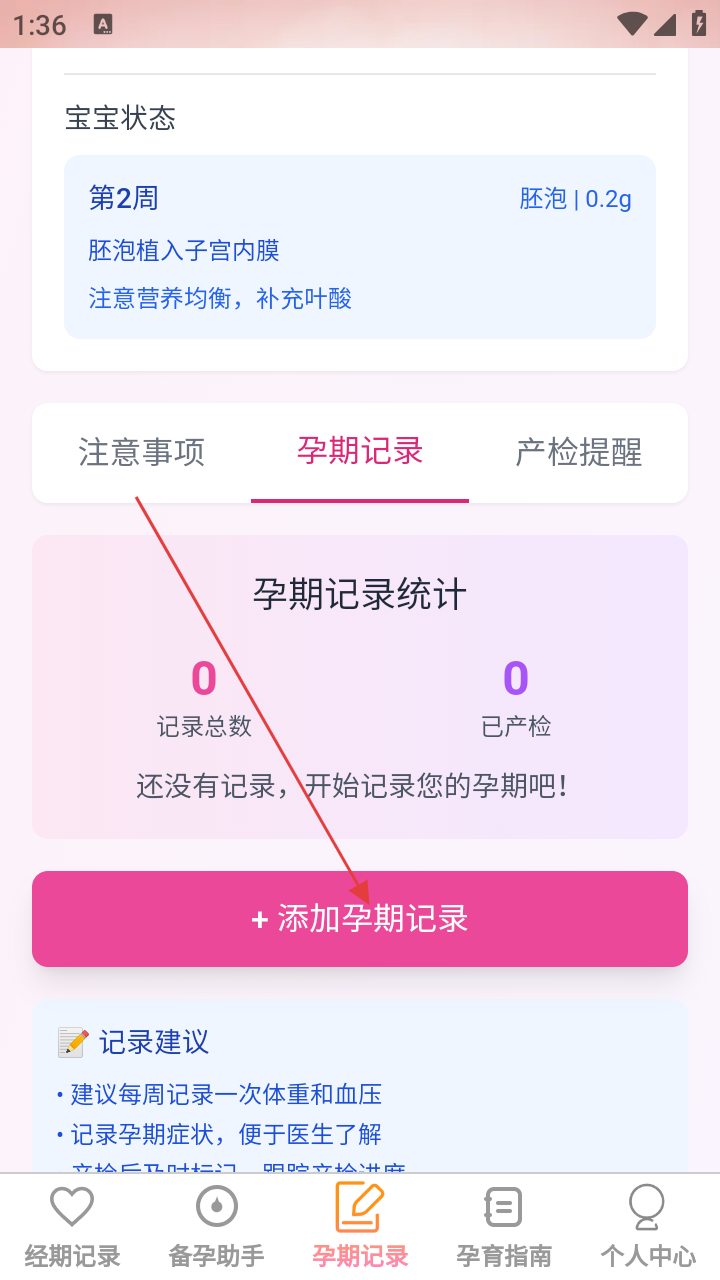Go to 经期记录 in bottom navigation
720x1280 pixels.
[72, 1227]
